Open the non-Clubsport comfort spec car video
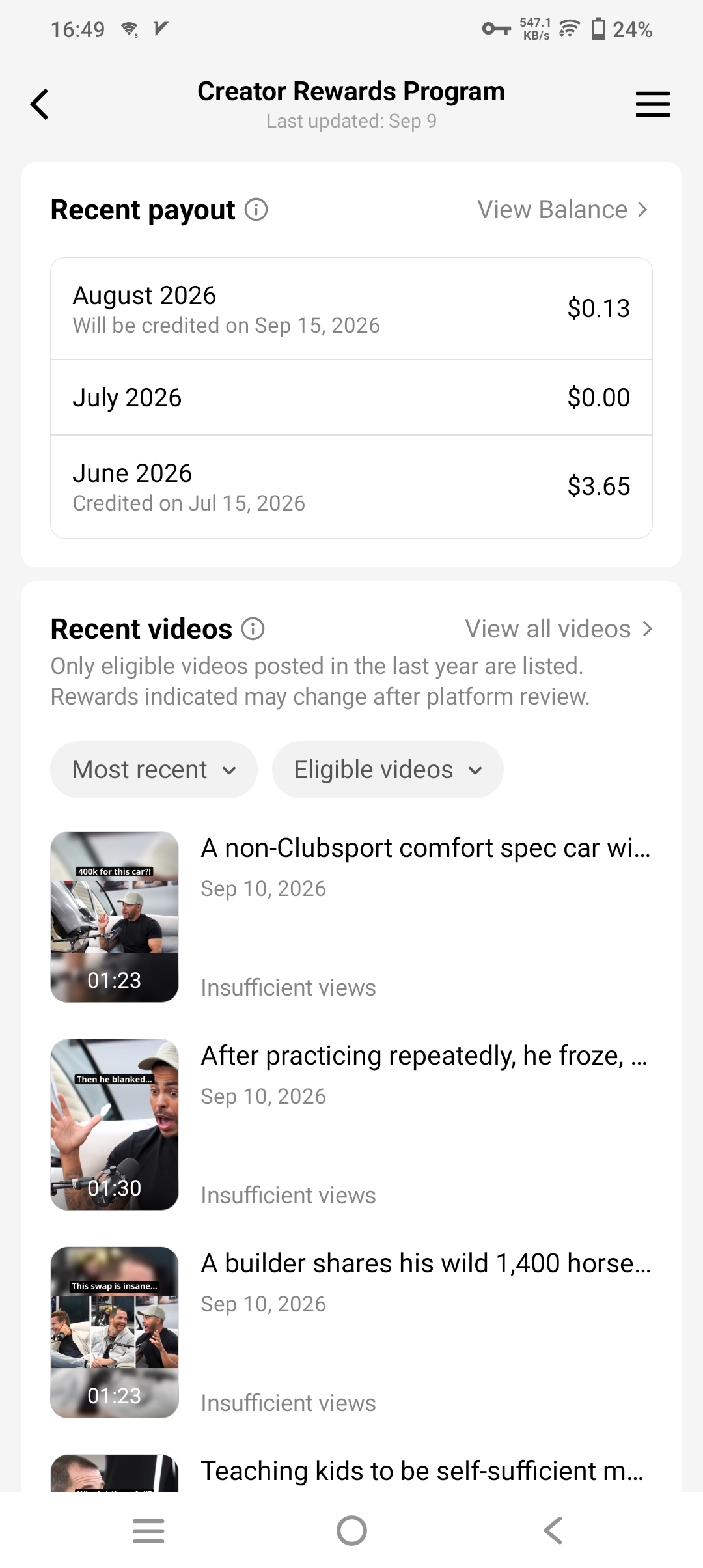The width and height of the screenshot is (703, 1568). (x=351, y=917)
